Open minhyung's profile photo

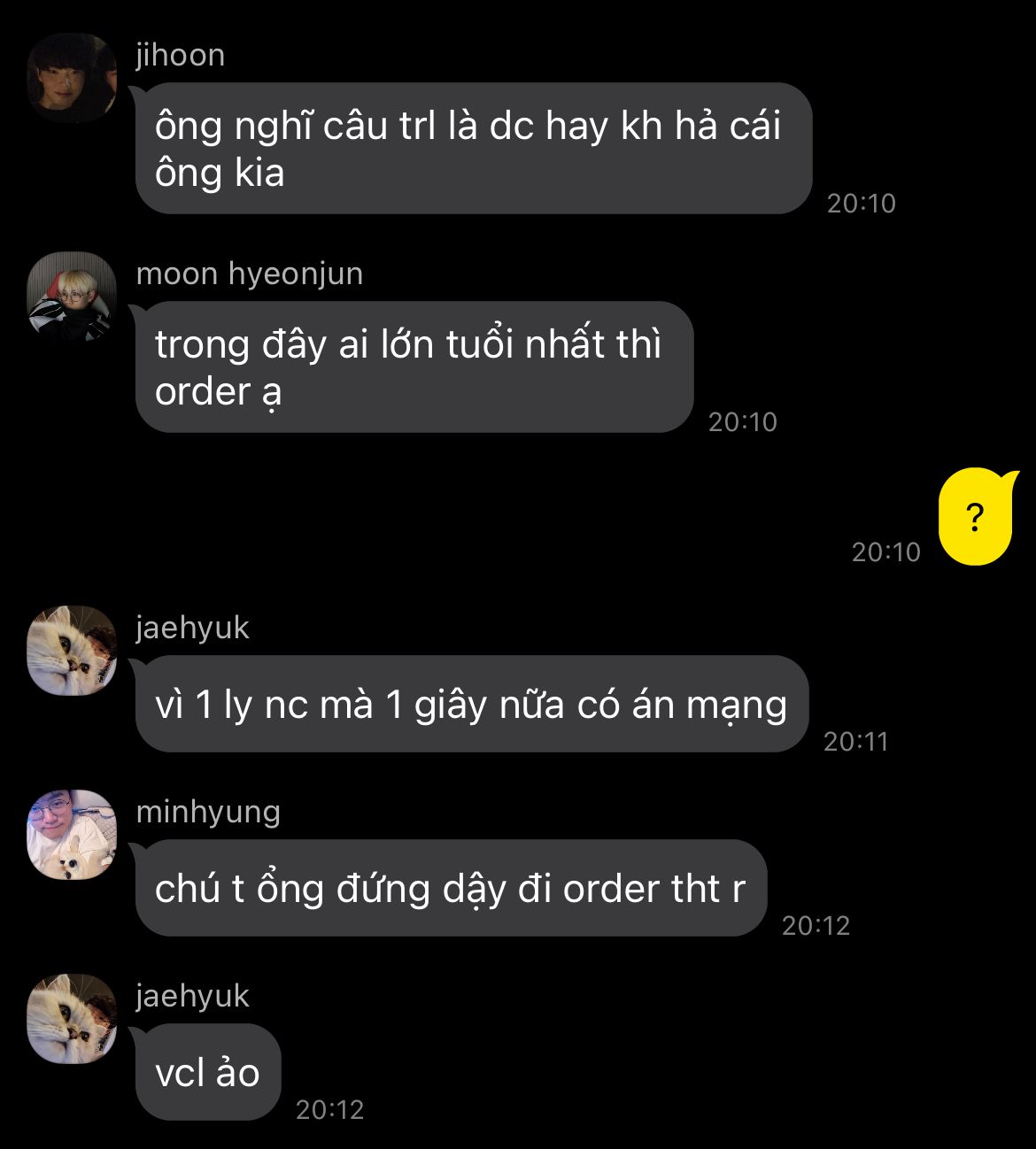pyautogui.click(x=73, y=834)
